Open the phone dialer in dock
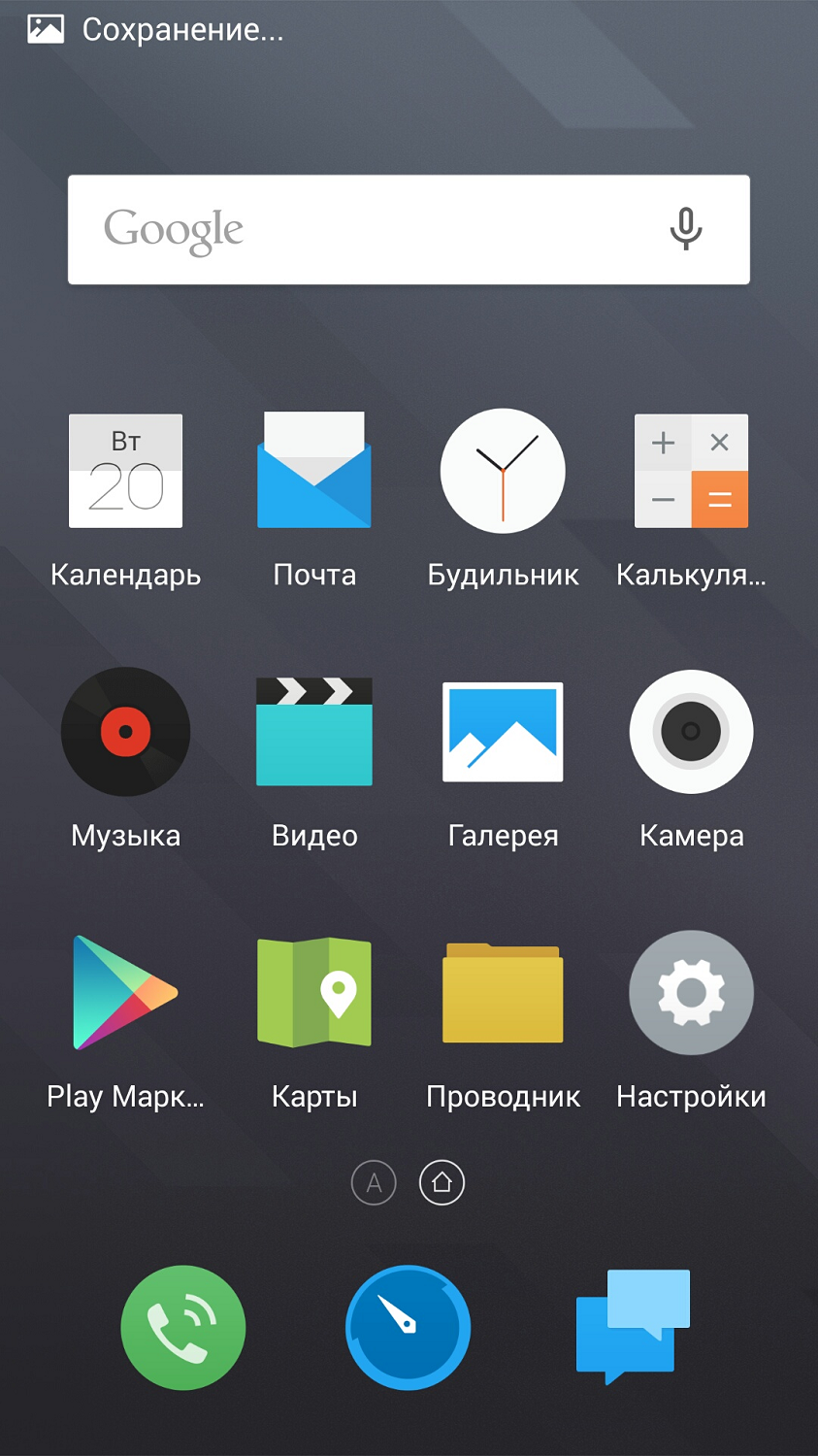818x1456 pixels. (x=183, y=1328)
